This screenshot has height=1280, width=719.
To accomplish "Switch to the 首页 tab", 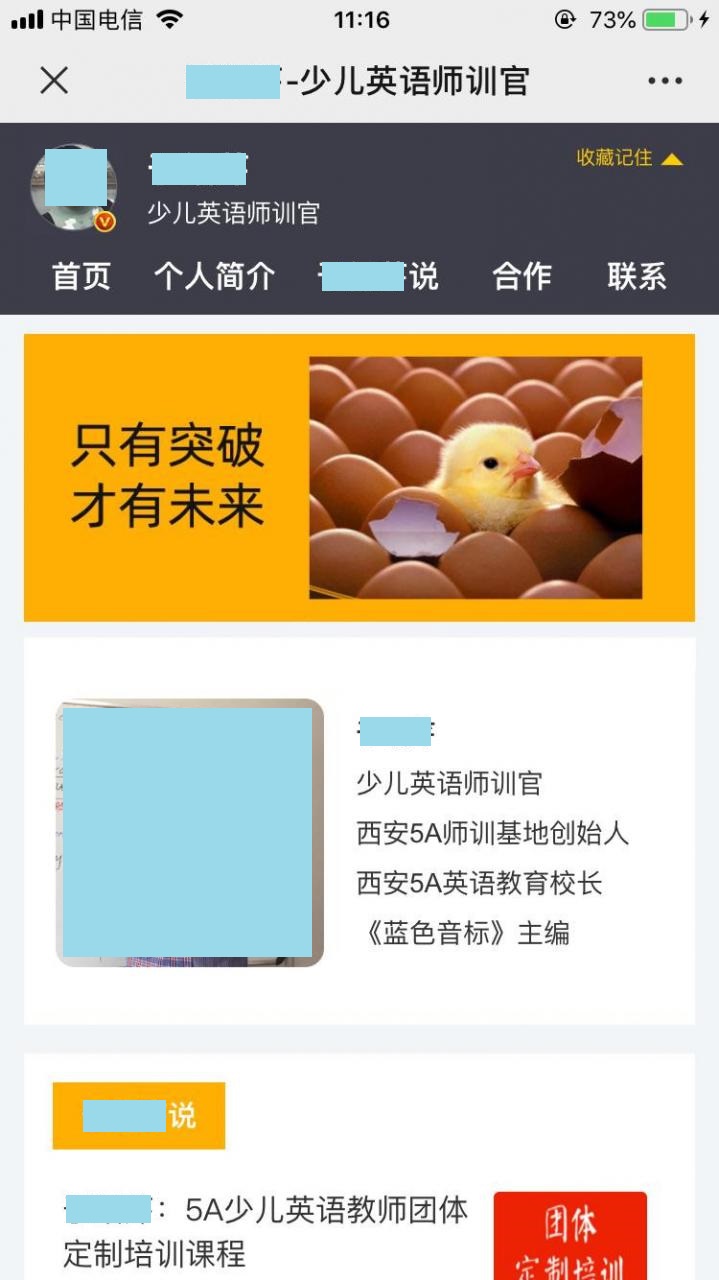I will click(81, 277).
